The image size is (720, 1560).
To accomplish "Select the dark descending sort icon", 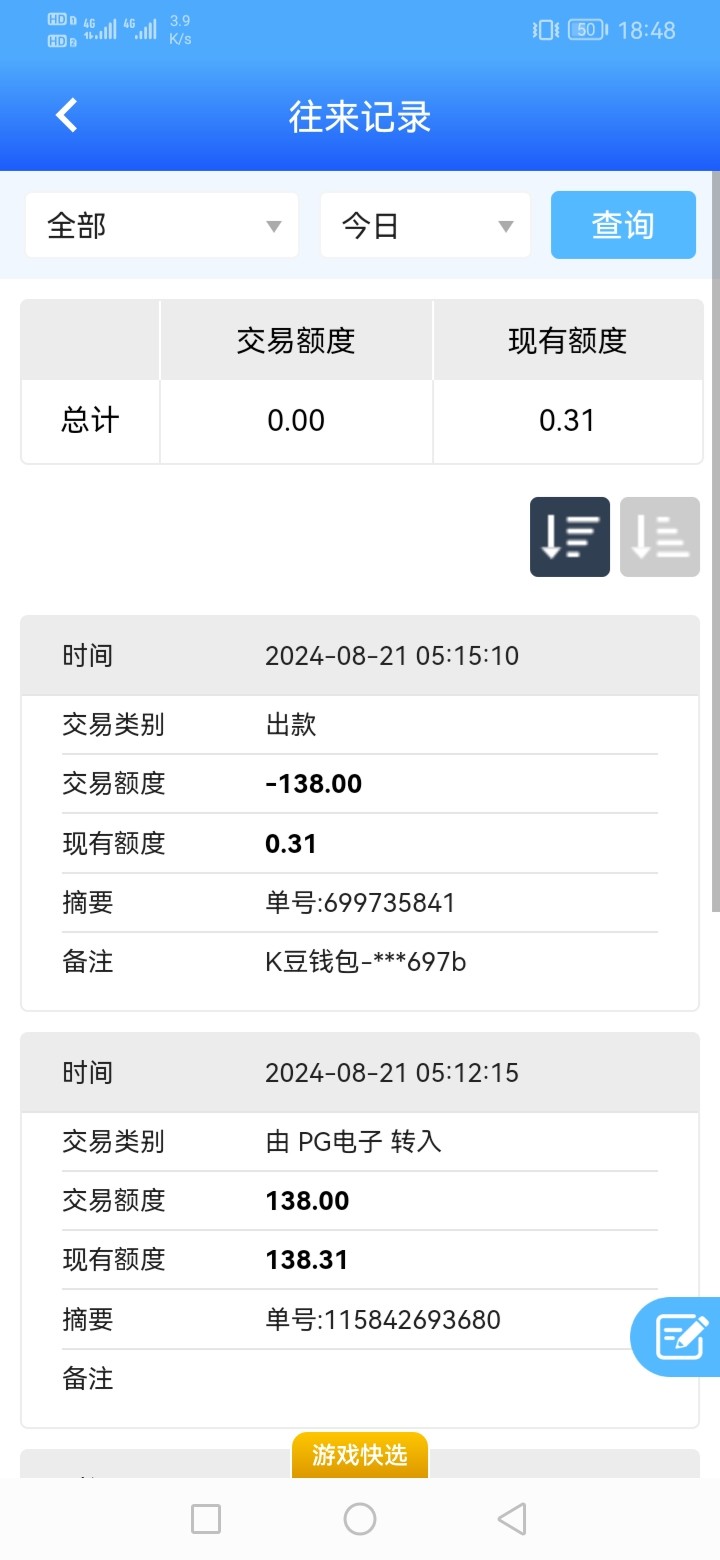I will pyautogui.click(x=569, y=537).
